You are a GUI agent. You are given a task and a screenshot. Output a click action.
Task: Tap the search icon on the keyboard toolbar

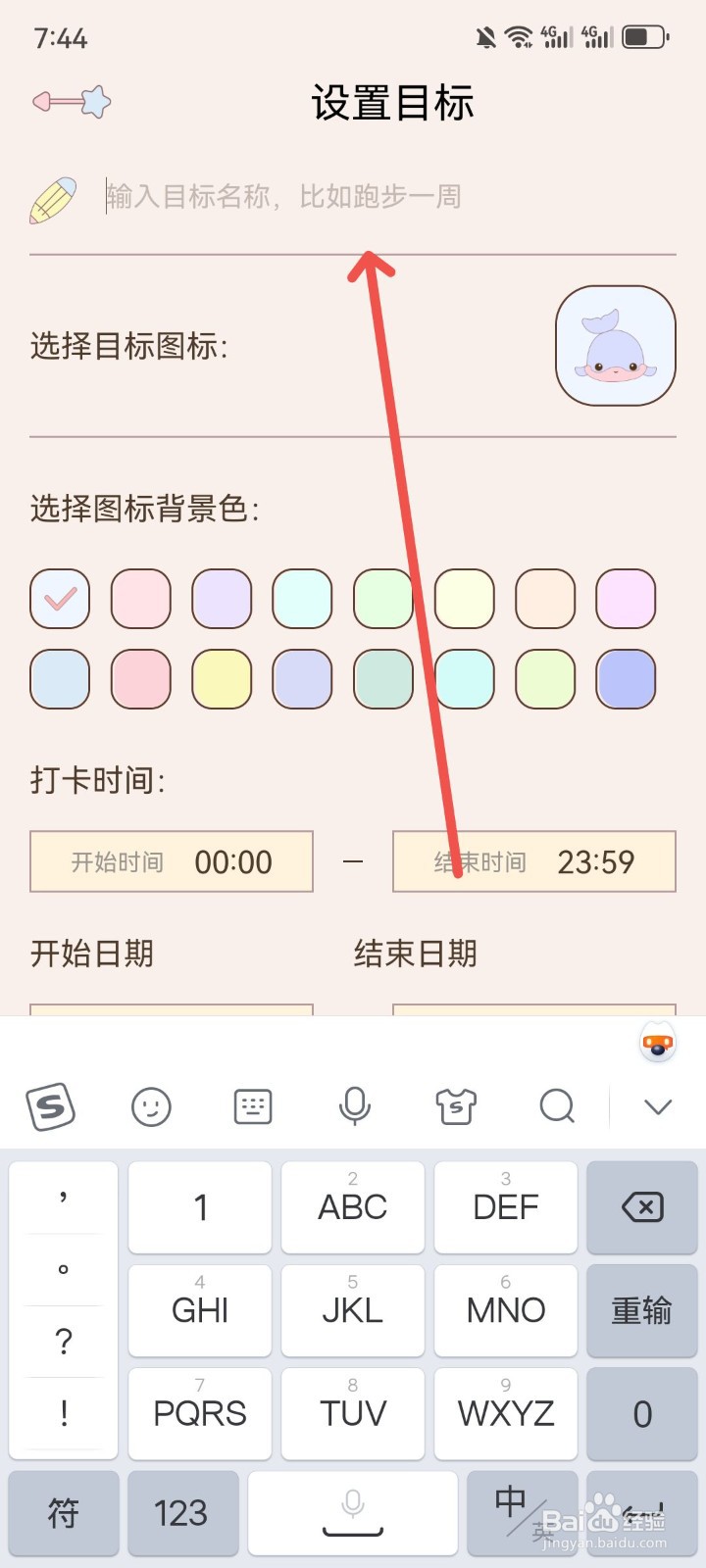click(557, 1107)
